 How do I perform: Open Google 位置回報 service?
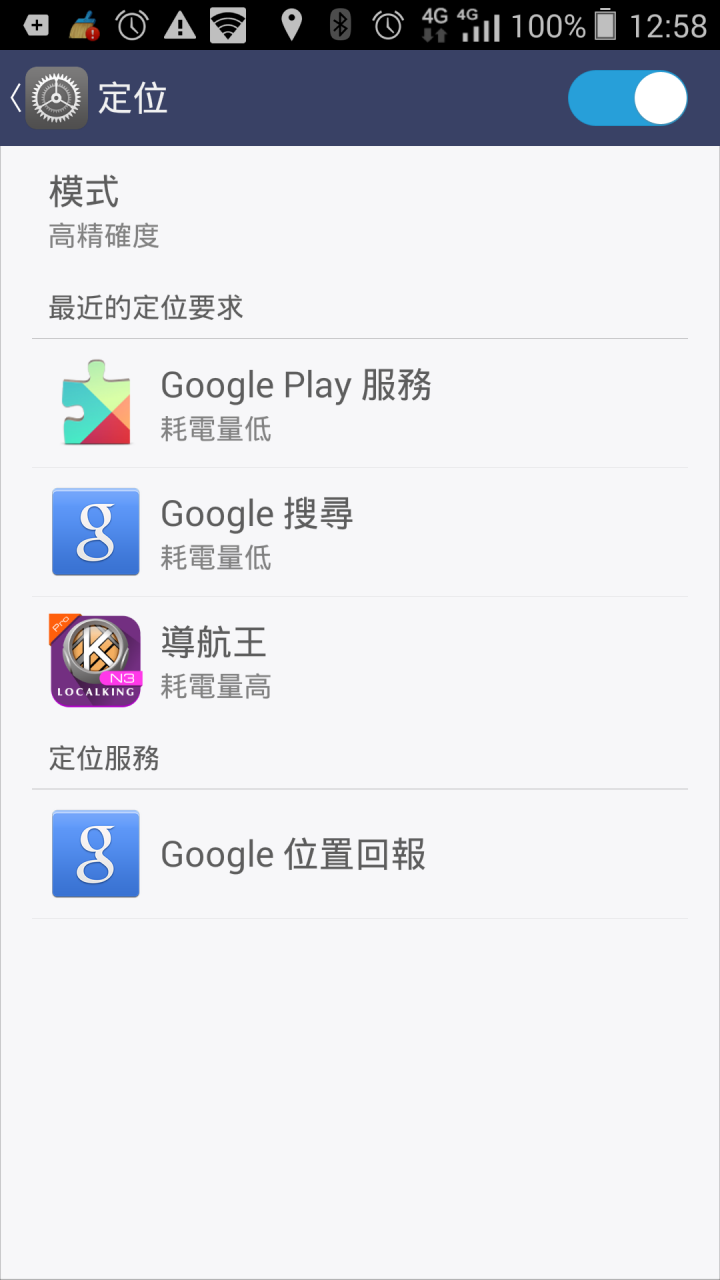[x=360, y=854]
